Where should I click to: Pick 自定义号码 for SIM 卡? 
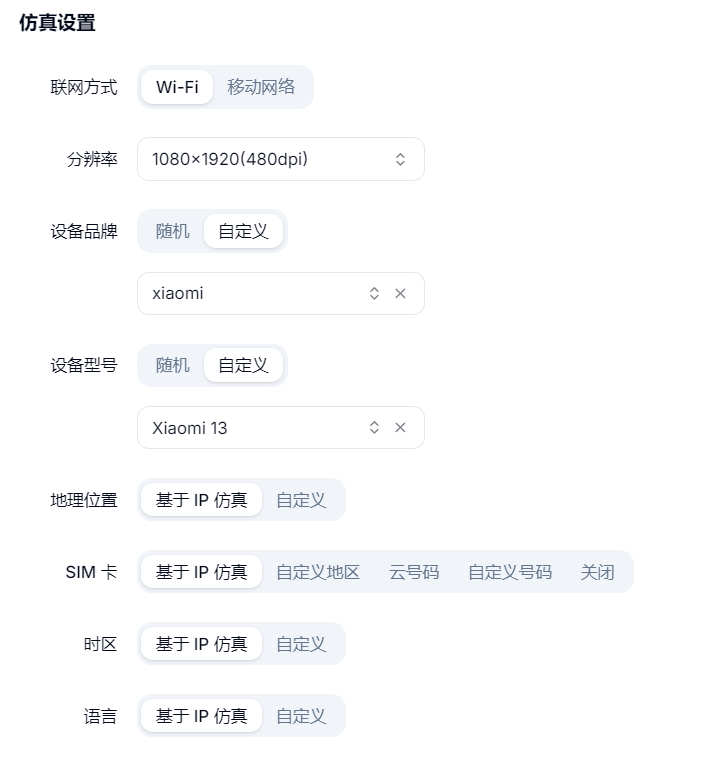click(509, 572)
